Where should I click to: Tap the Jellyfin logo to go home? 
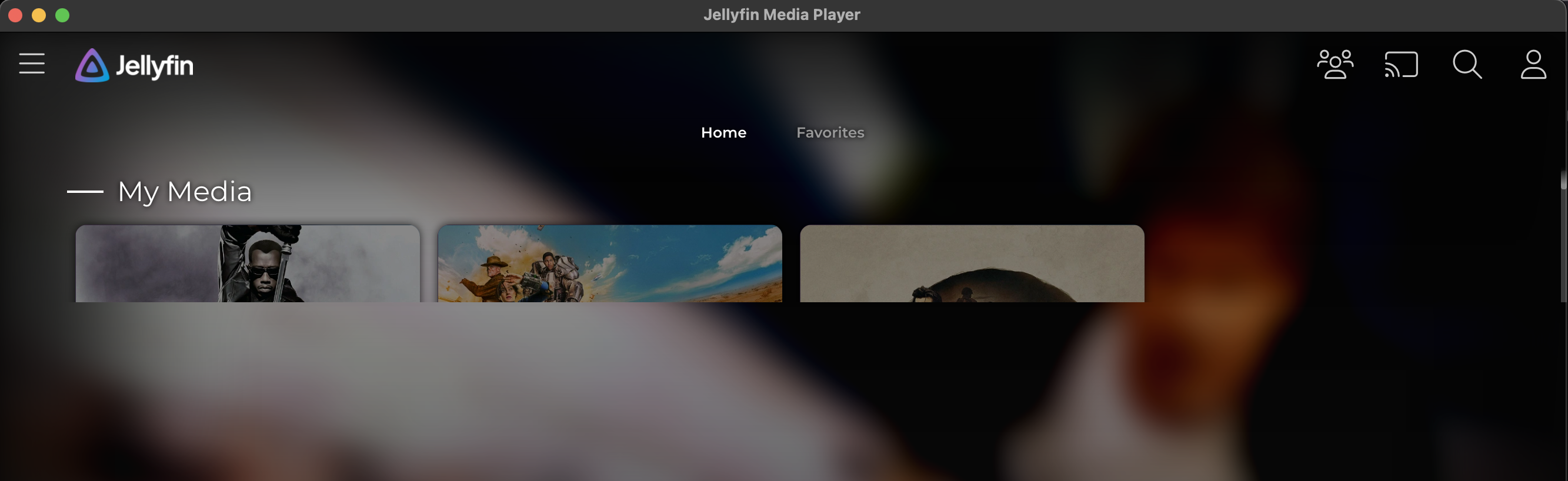coord(135,65)
